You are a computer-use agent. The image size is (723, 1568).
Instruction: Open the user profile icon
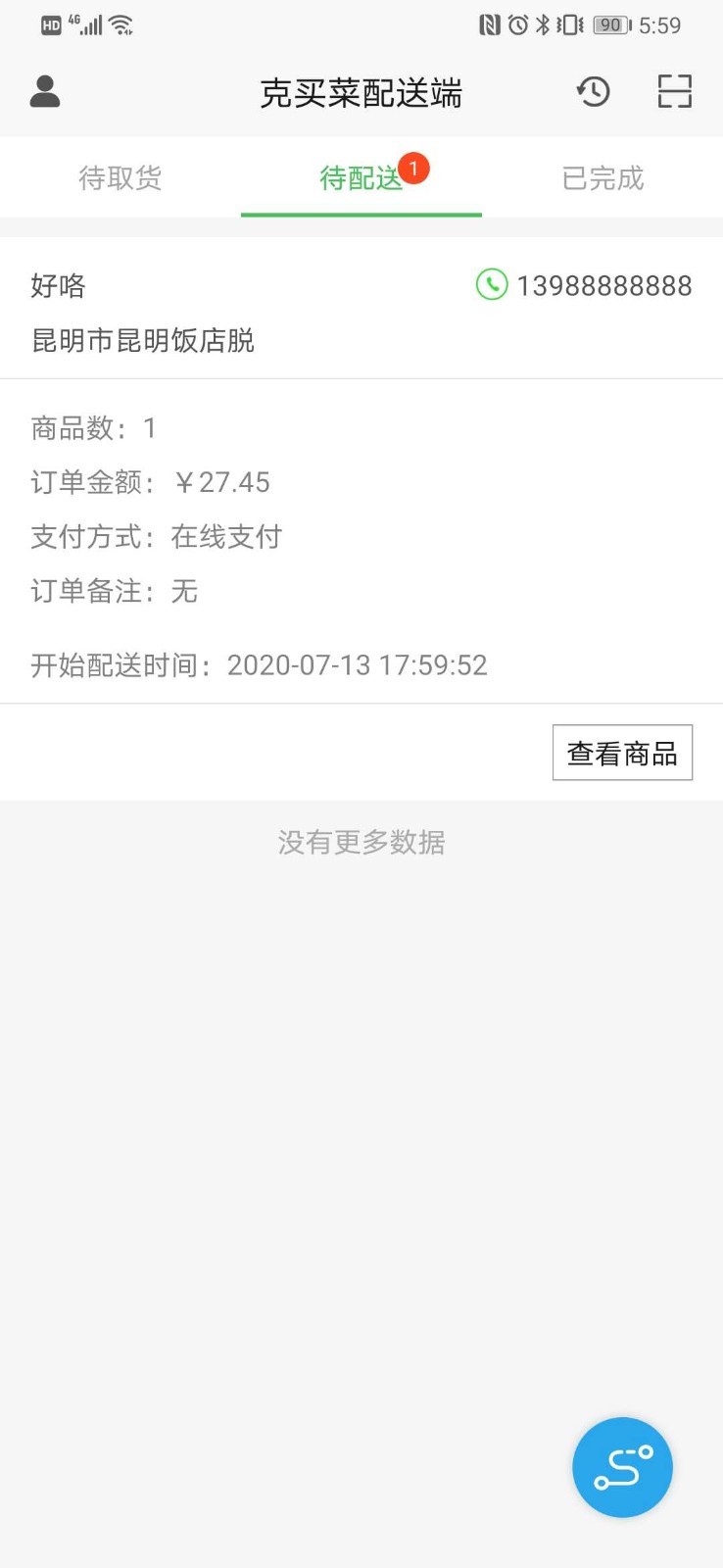point(45,91)
